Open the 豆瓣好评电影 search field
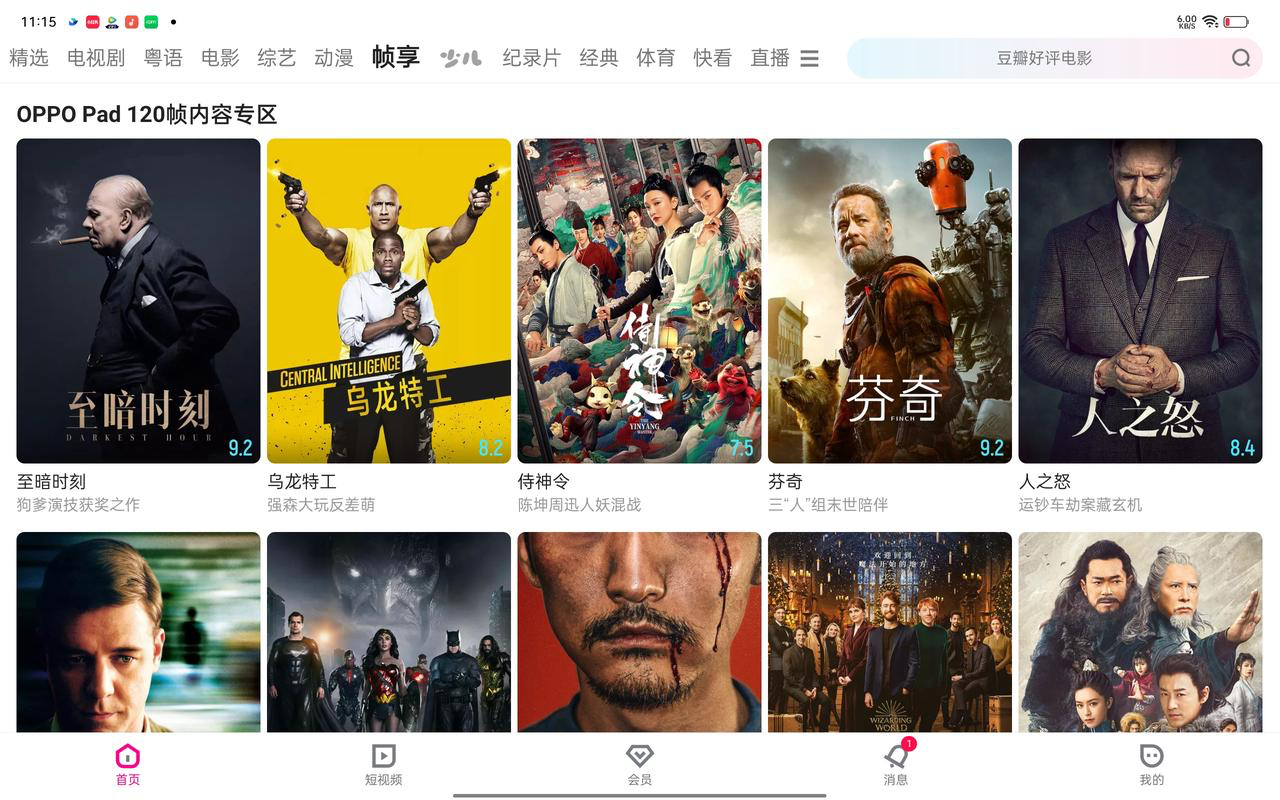 point(1043,58)
